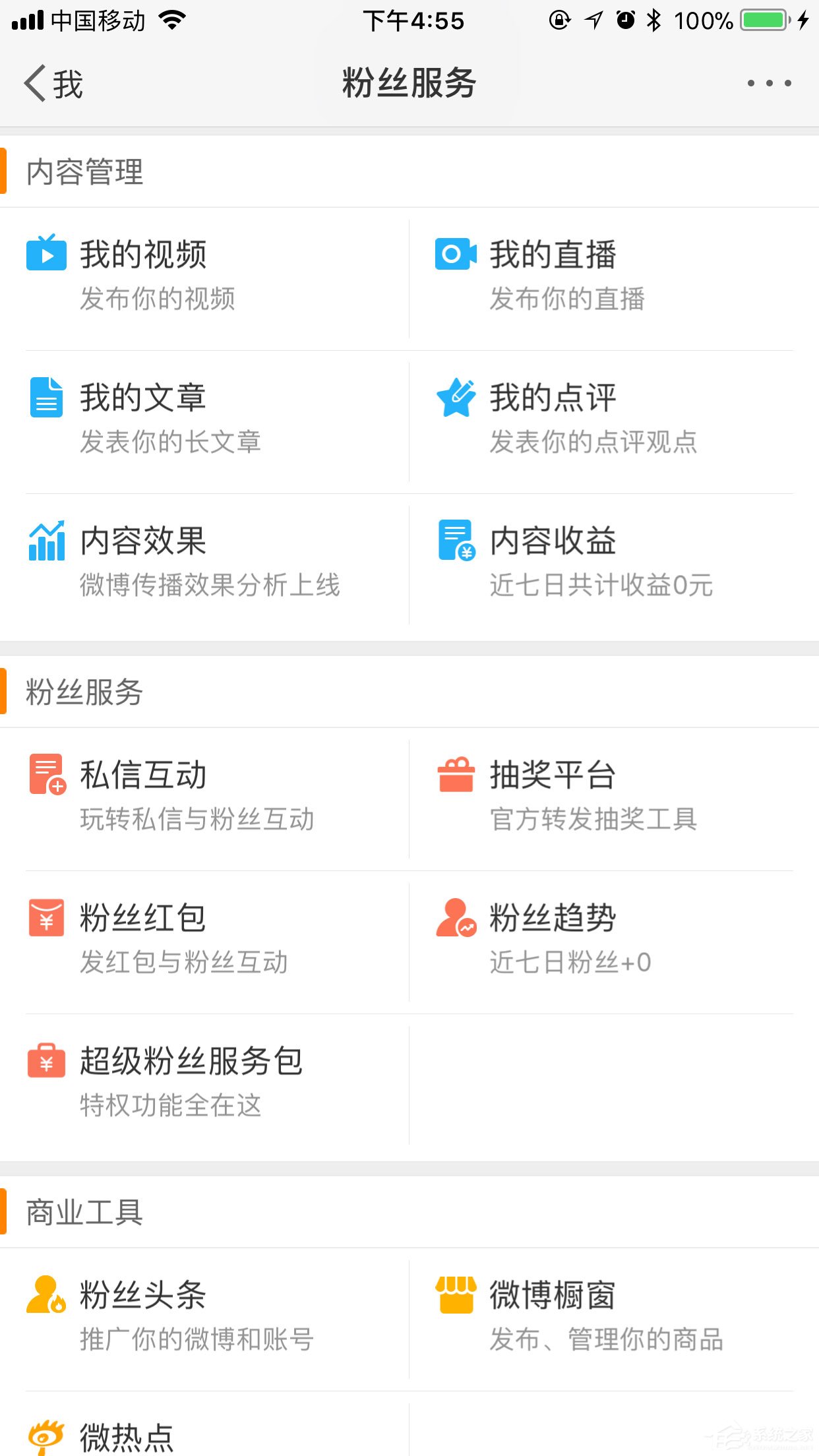This screenshot has width=819, height=1456.
Task: Check 内容收益 earnings
Action: (613, 564)
